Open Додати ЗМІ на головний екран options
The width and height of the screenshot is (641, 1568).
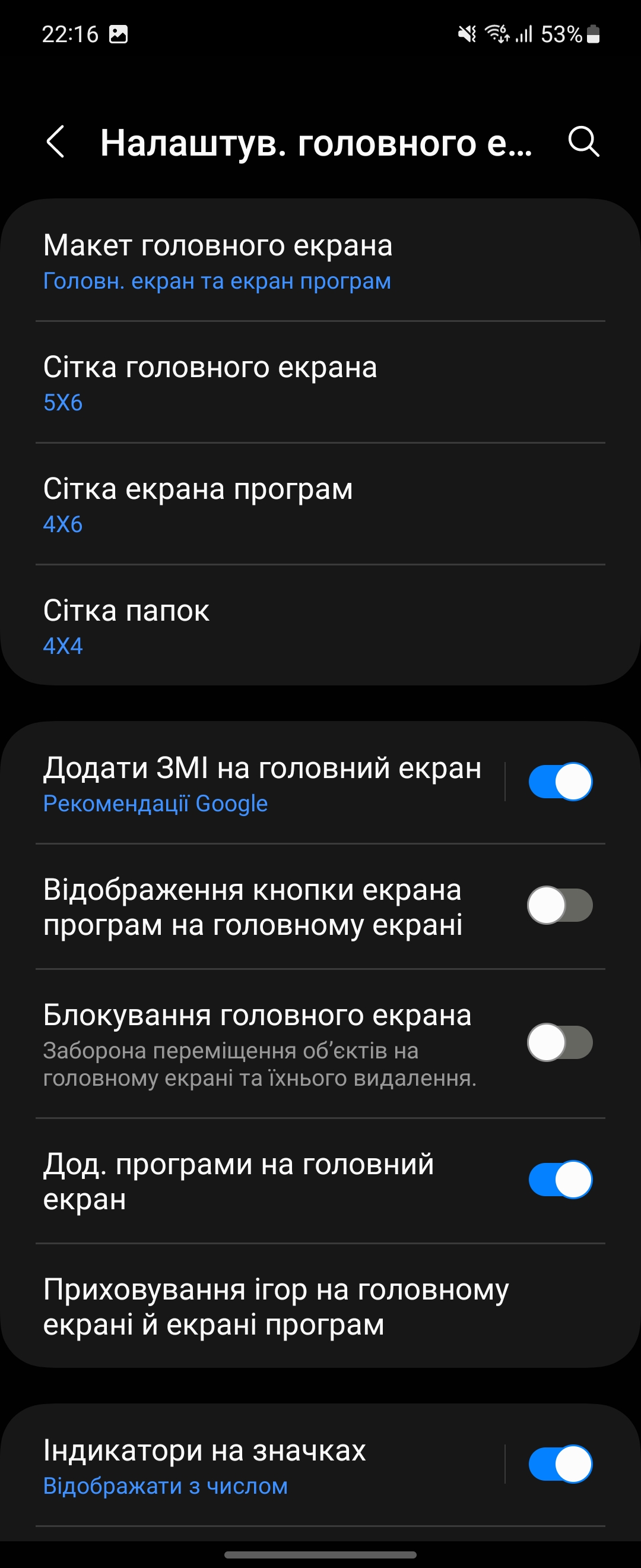tap(262, 783)
